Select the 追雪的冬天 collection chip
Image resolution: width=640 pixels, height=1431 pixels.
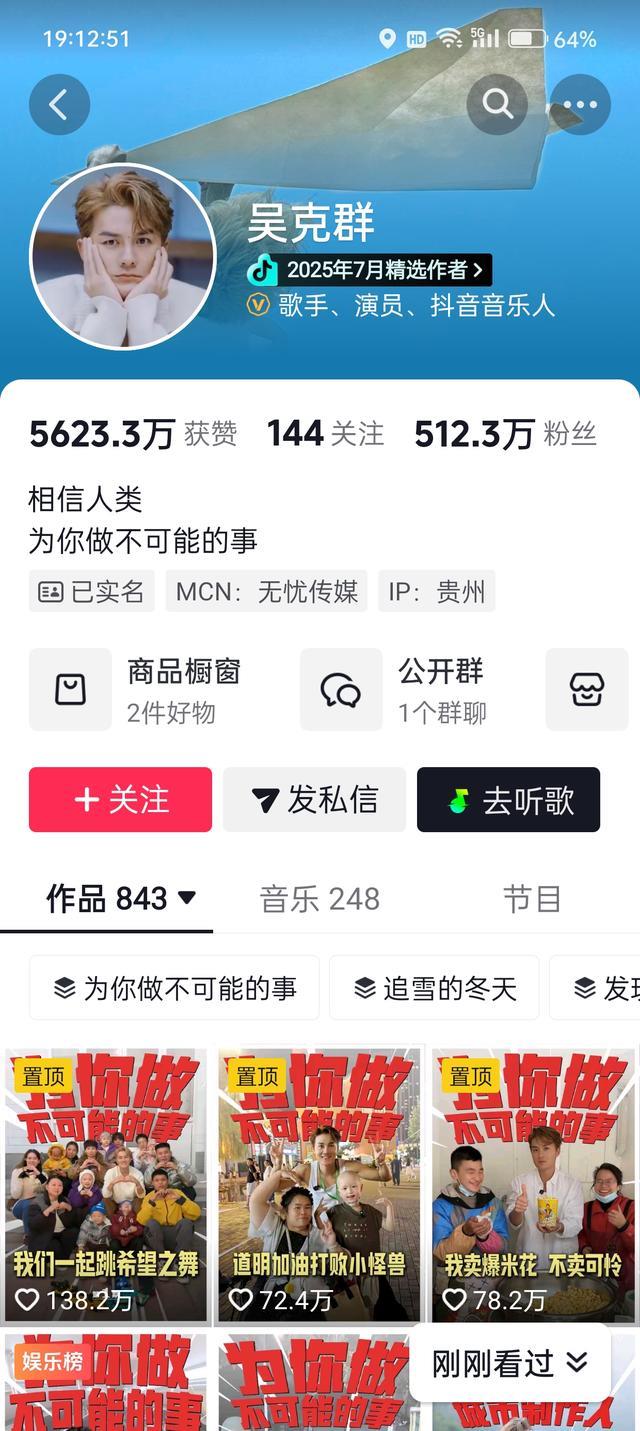pyautogui.click(x=434, y=988)
